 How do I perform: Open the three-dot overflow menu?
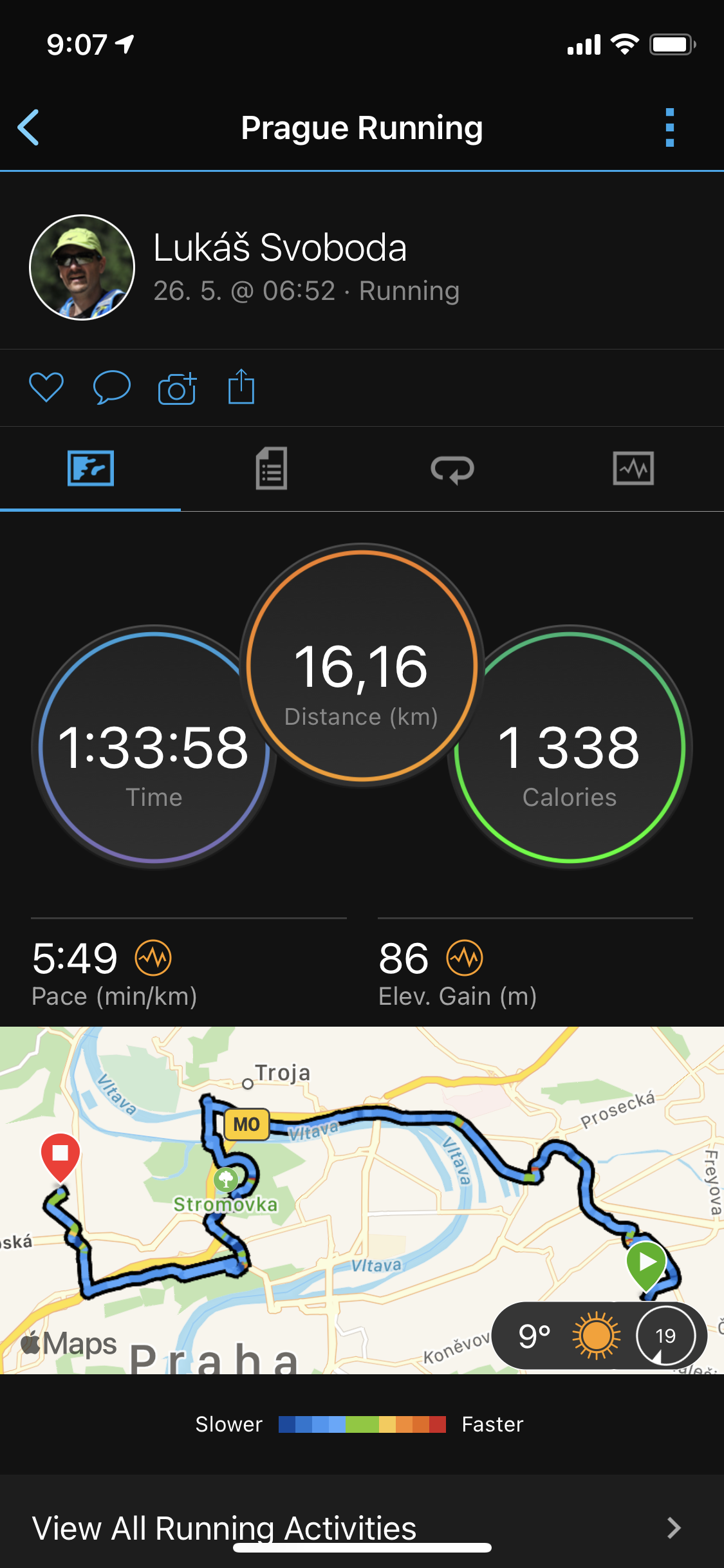click(x=669, y=127)
